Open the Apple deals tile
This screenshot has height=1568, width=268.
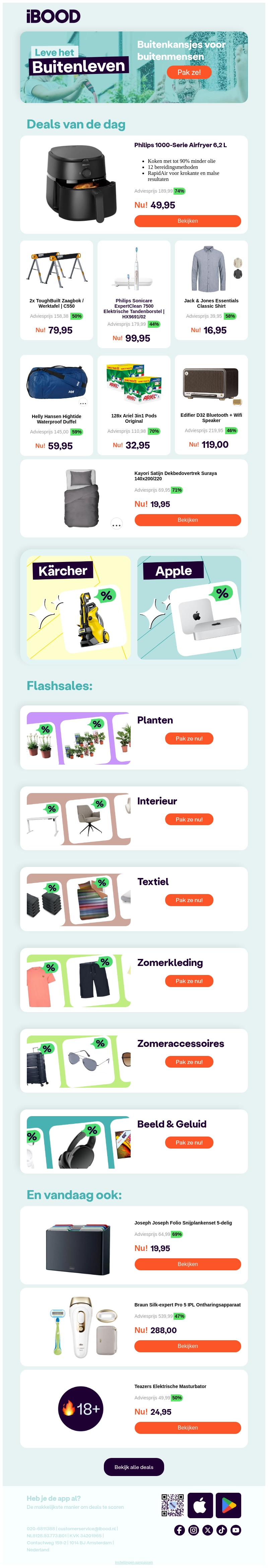tap(189, 607)
